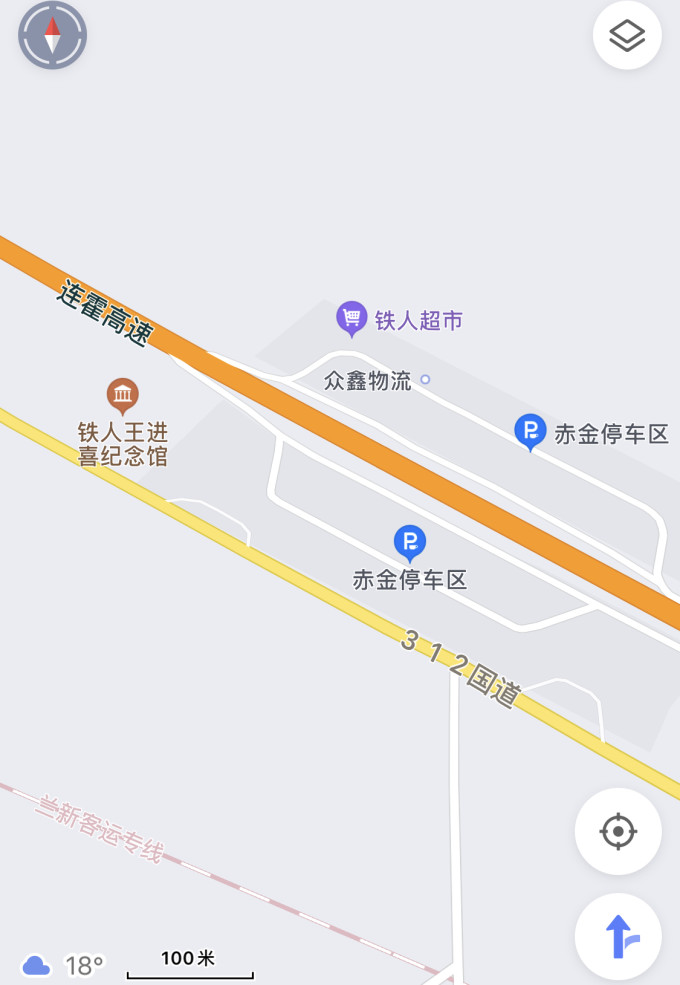The image size is (680, 985).
Task: Tap the 赤金停车区 parking marker near 众鑫物流
Action: coord(530,432)
